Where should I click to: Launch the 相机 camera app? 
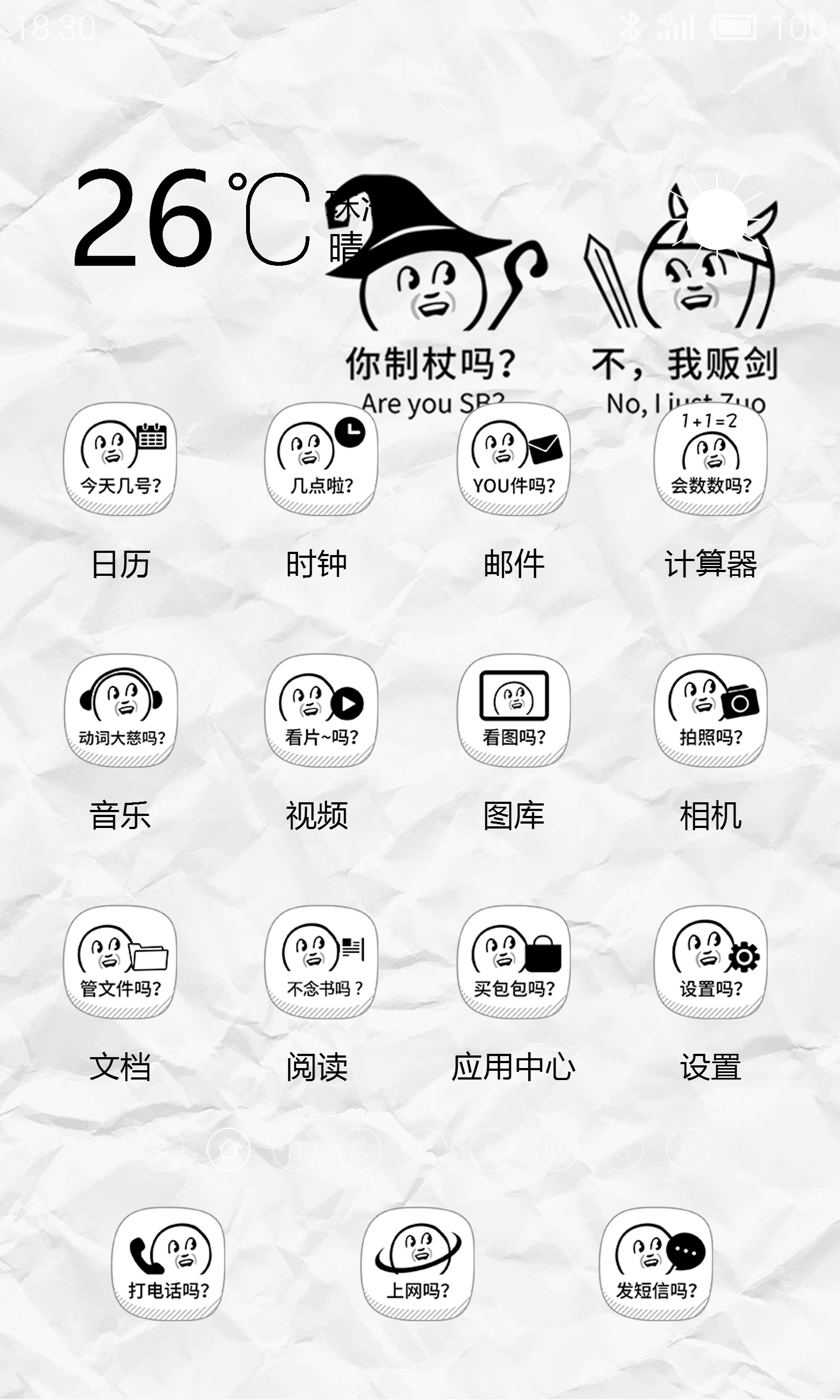coord(711,711)
